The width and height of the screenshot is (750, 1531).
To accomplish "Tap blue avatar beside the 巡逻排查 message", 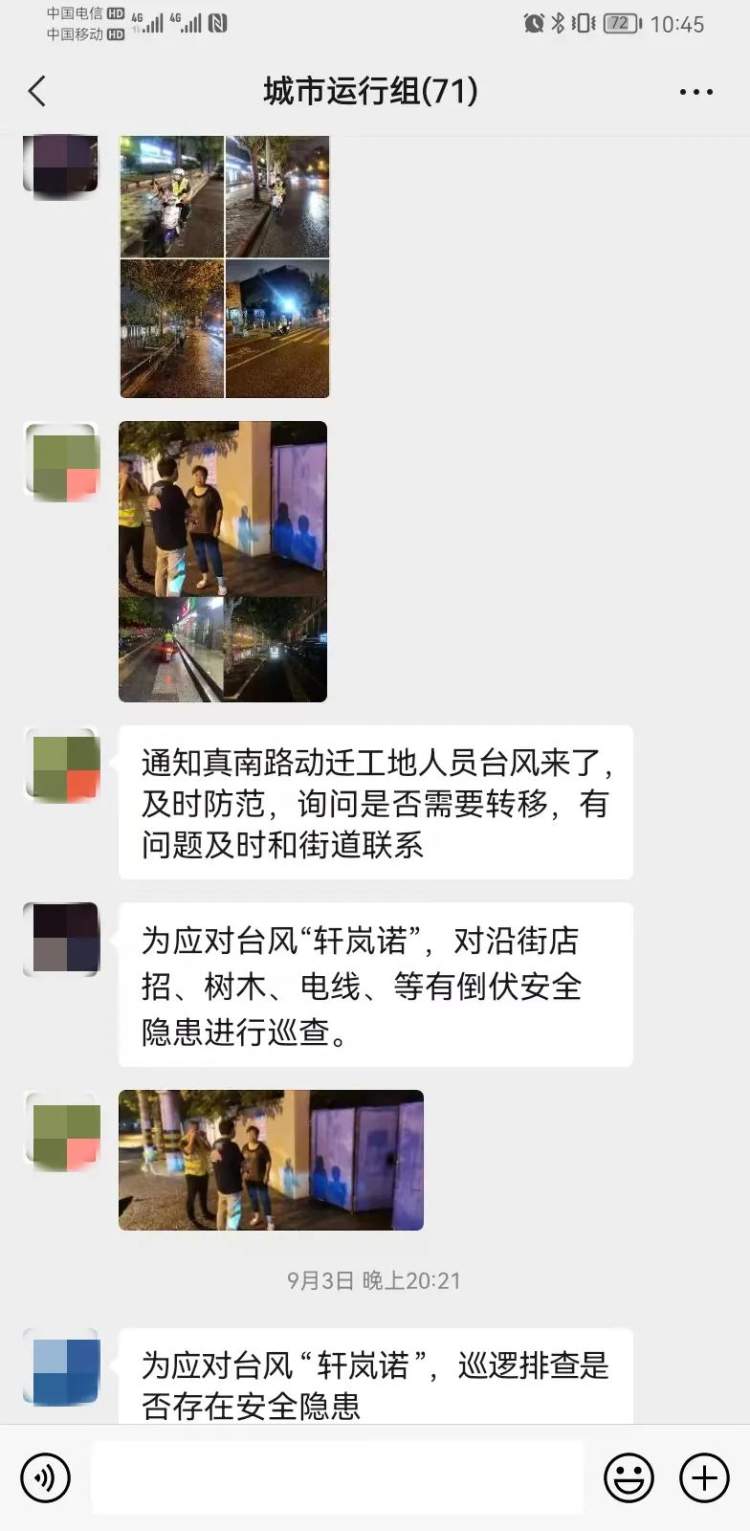I will point(62,1367).
